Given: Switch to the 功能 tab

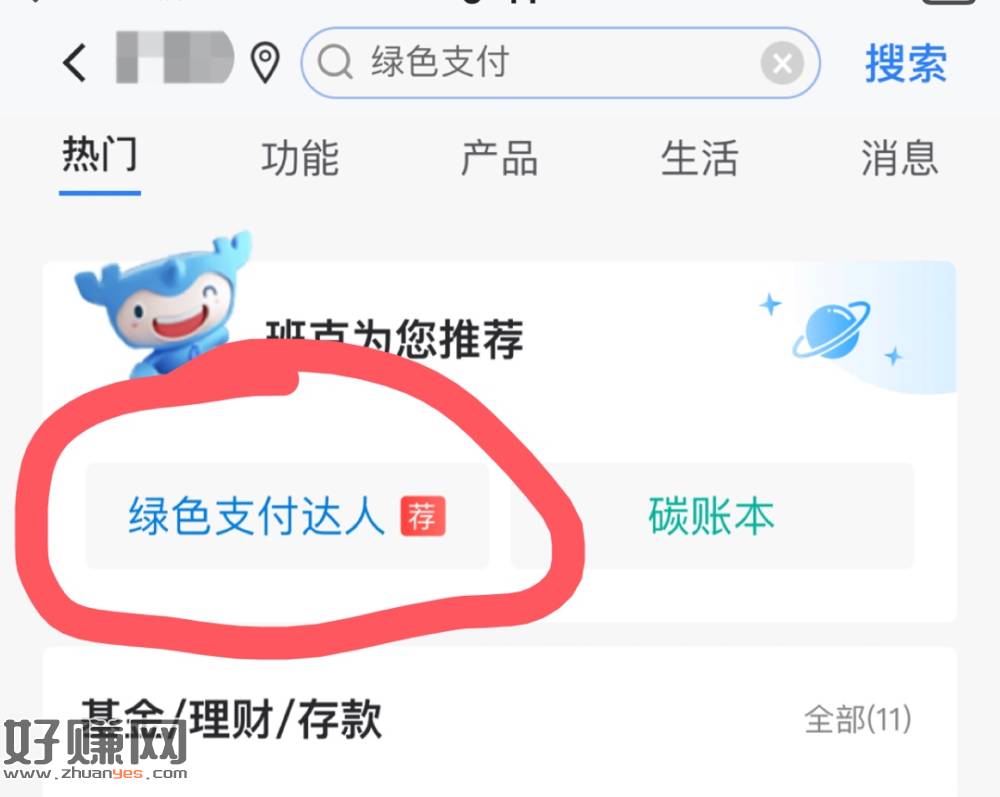Looking at the screenshot, I should point(300,159).
